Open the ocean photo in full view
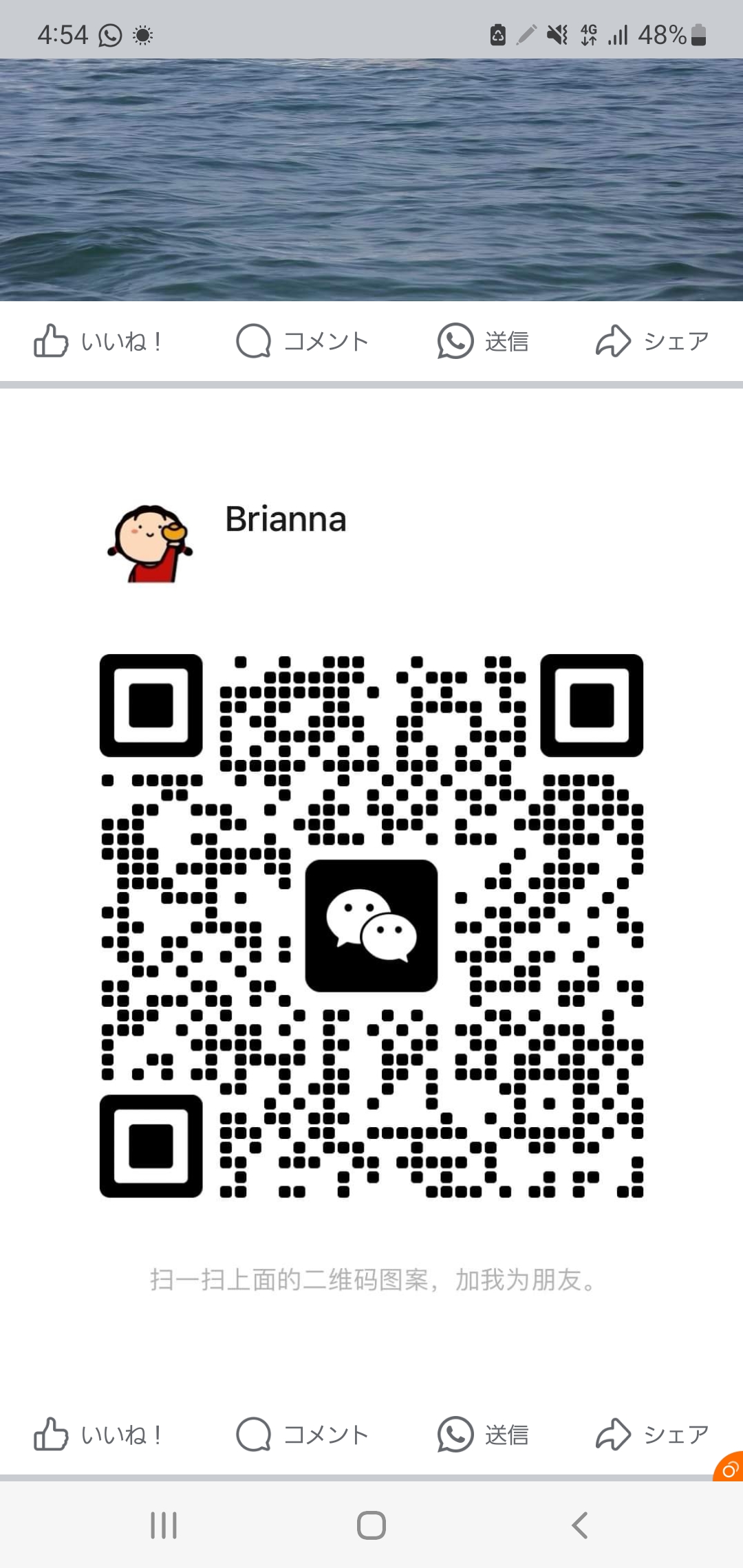743x1568 pixels. [371, 180]
